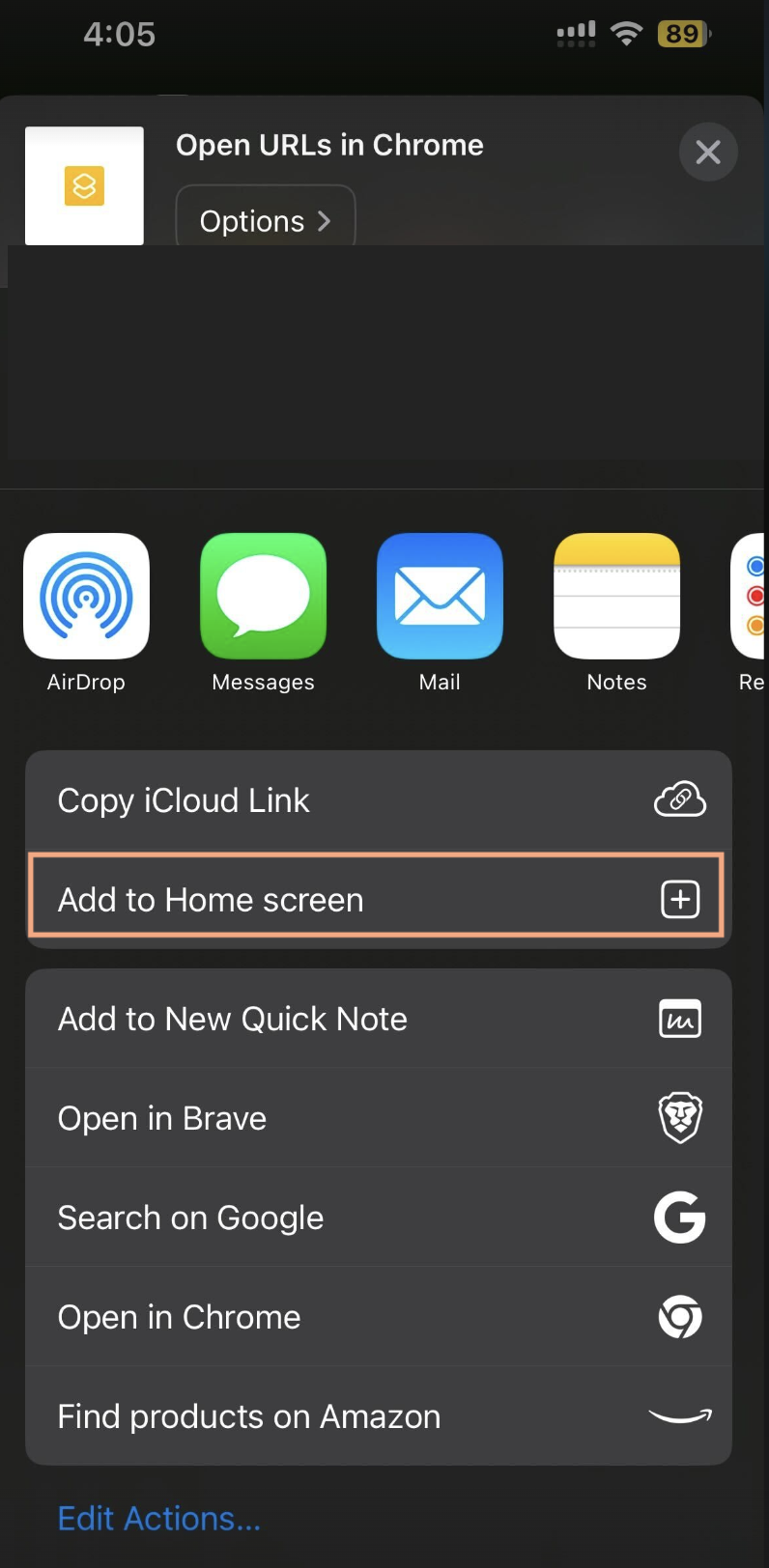Select Add to Home screen
769x1568 pixels.
[378, 899]
